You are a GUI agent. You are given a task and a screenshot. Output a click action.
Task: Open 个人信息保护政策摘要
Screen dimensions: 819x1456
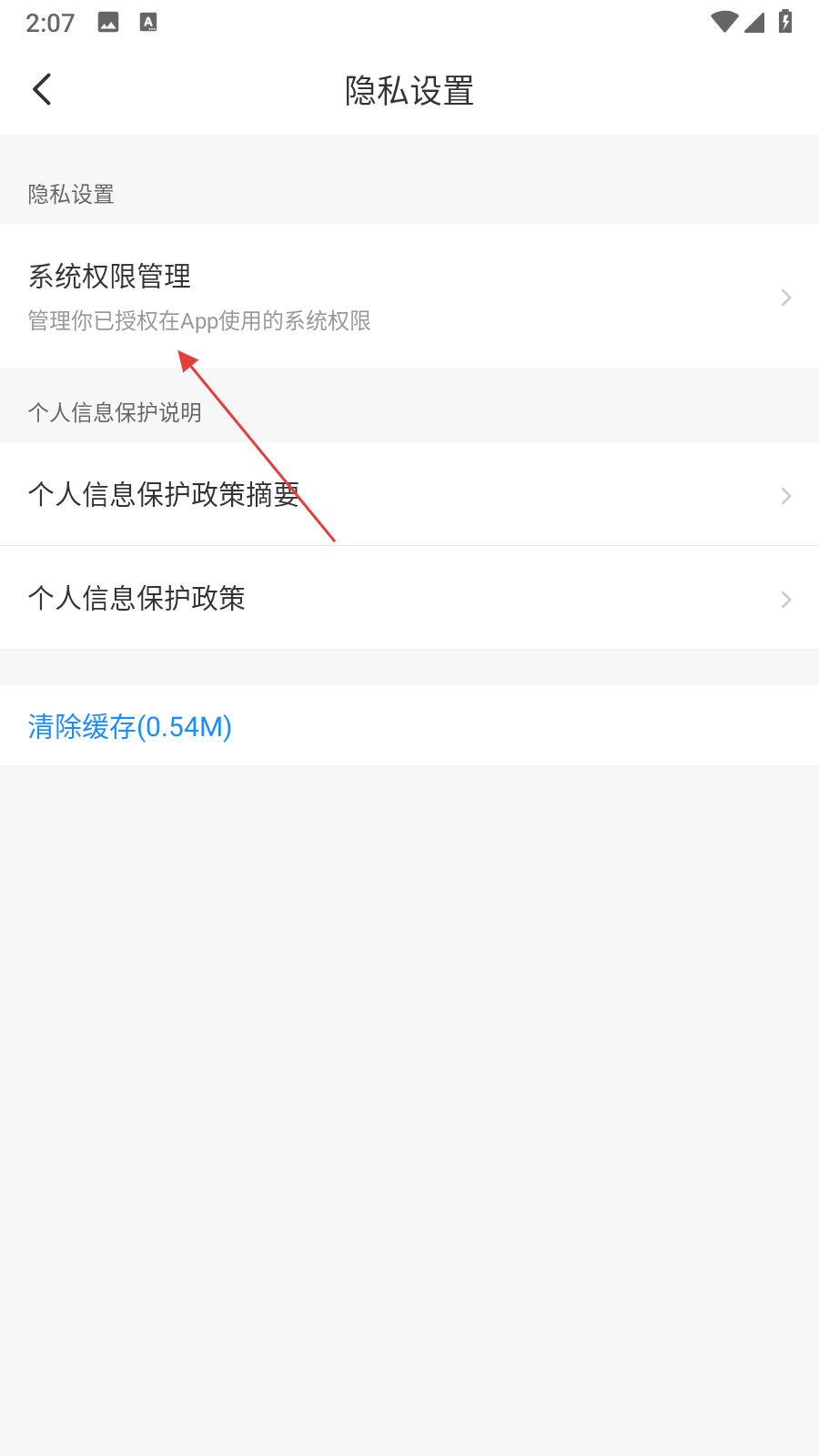(409, 495)
